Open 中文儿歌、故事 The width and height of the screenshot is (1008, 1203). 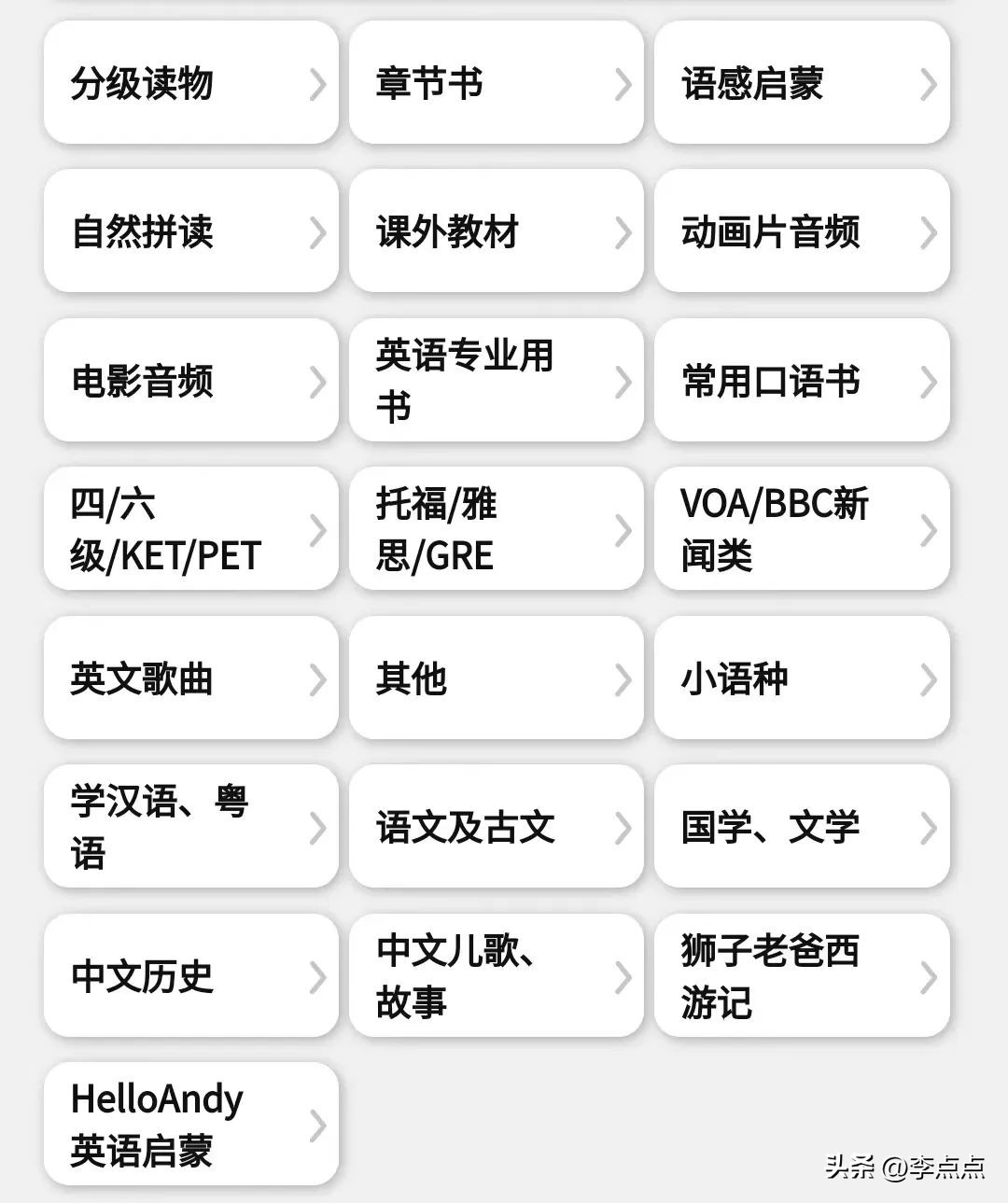(496, 975)
